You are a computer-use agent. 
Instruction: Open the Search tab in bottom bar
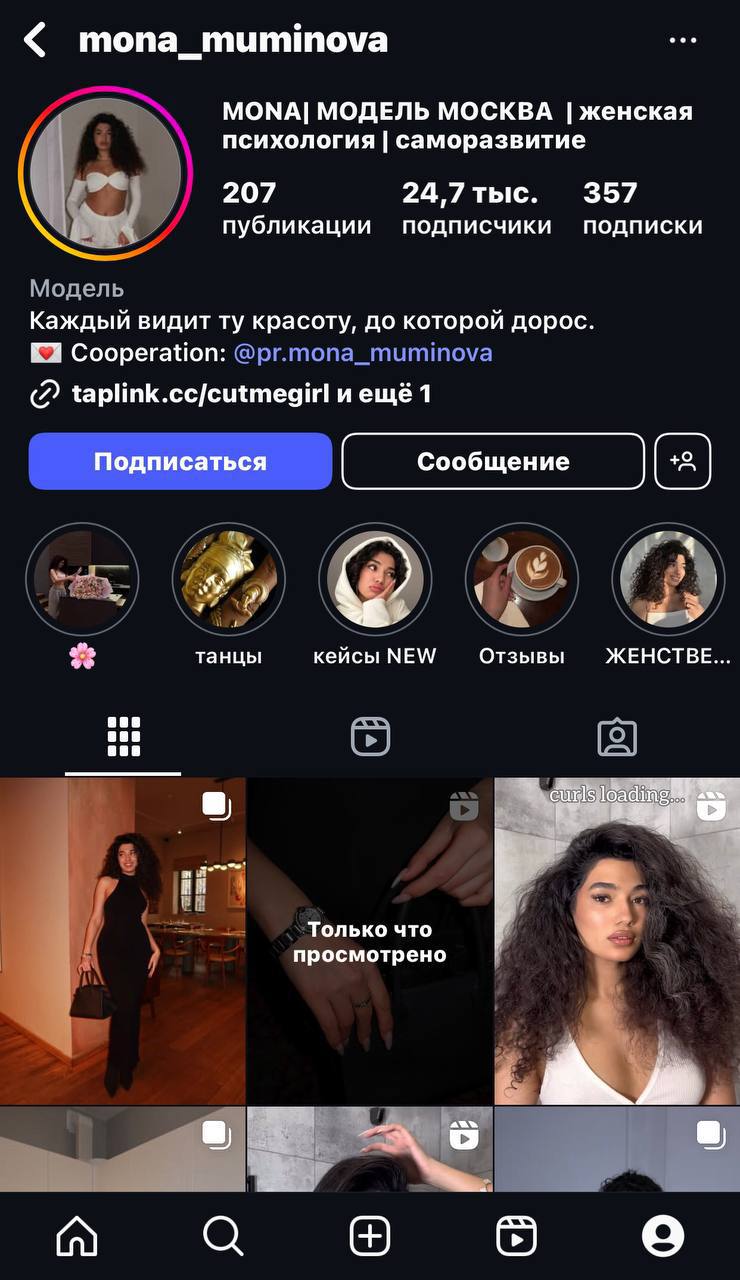223,1236
